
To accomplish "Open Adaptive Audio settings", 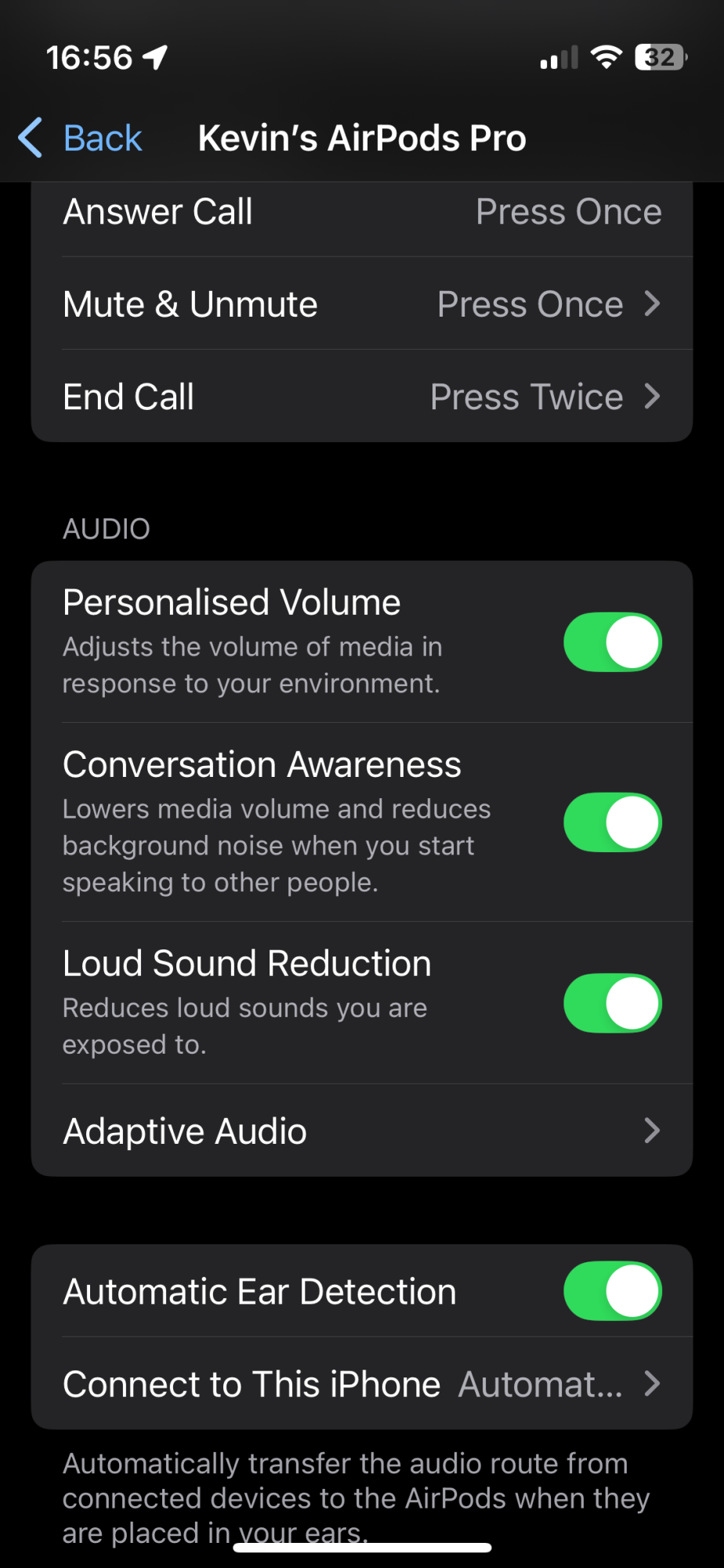I will click(x=362, y=1131).
